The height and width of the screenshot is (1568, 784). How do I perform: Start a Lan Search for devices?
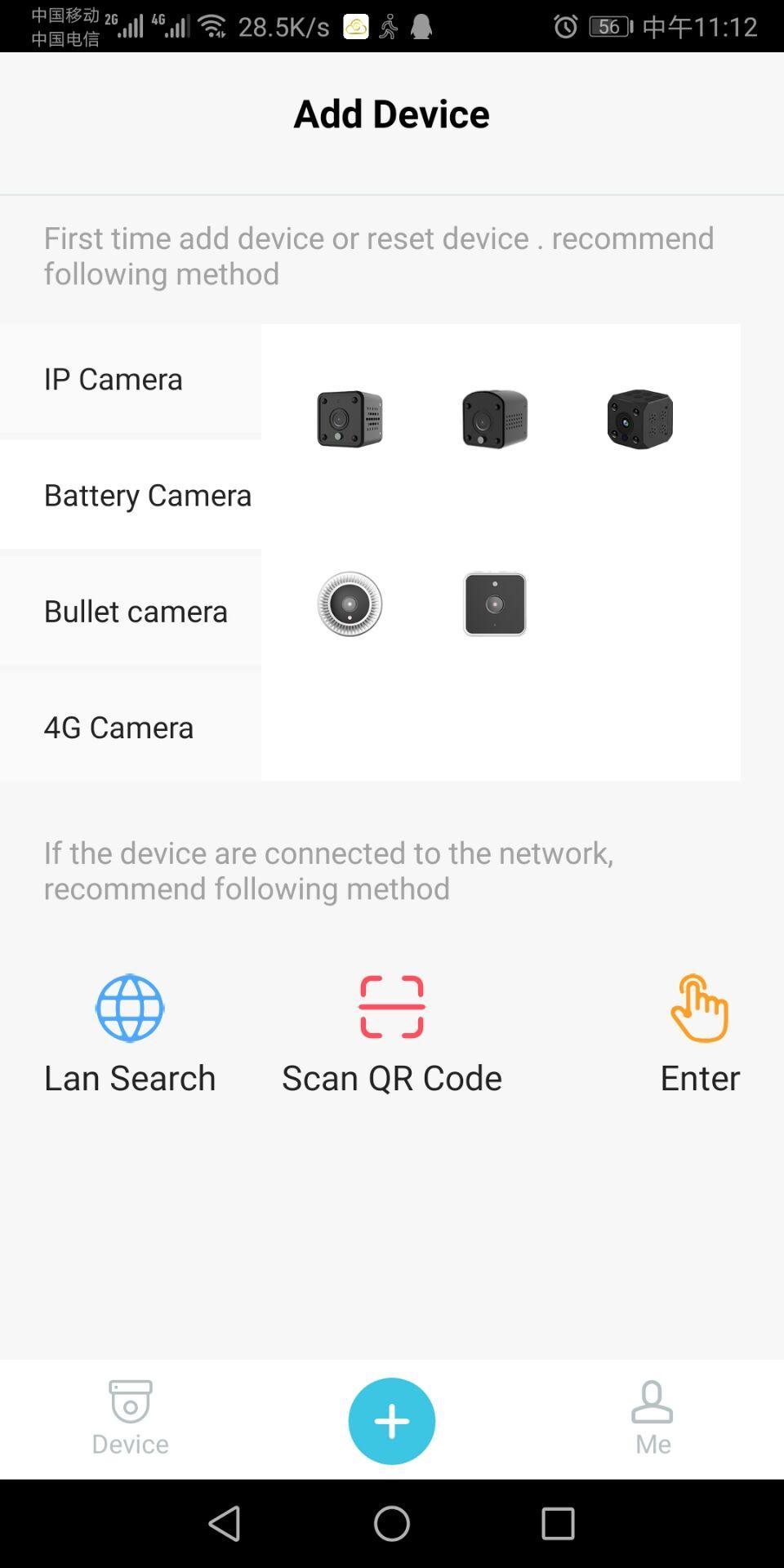pos(130,1033)
